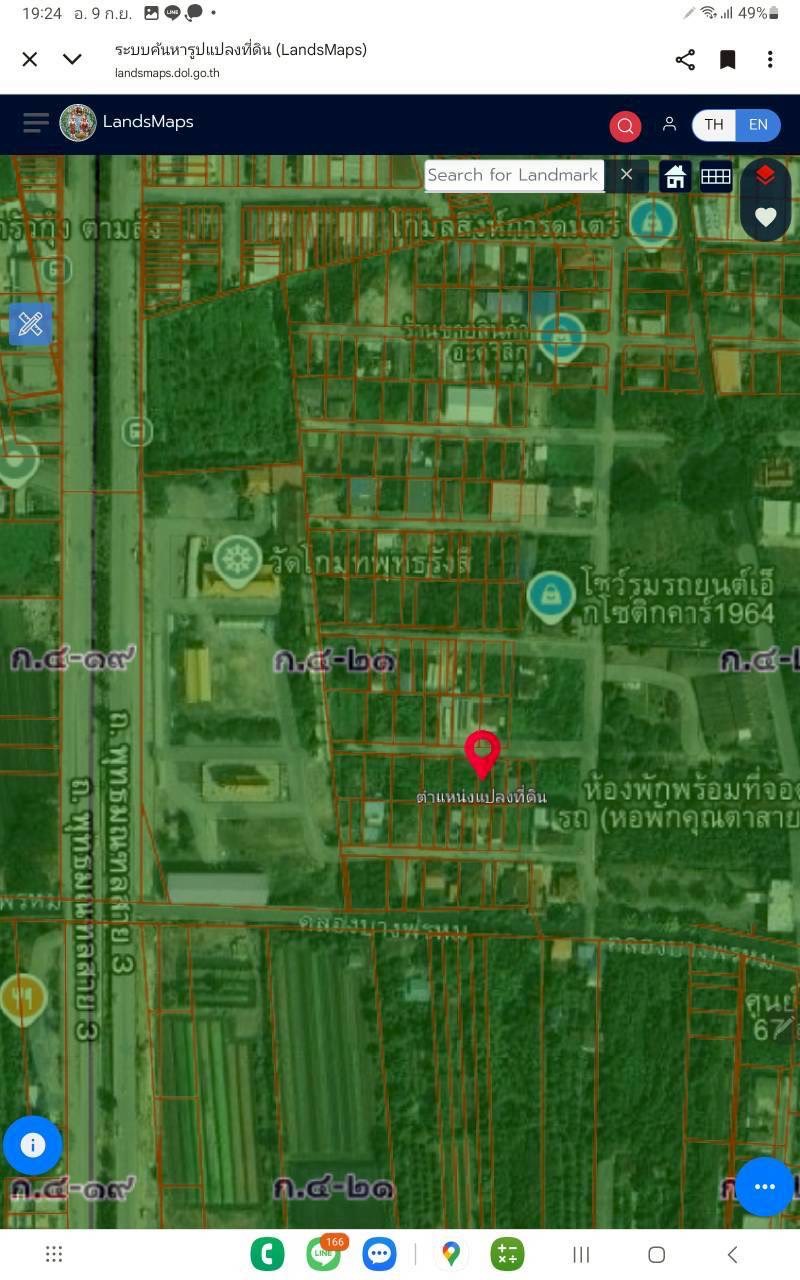Clear the landmark search box
This screenshot has height=1280, width=800.
point(626,175)
